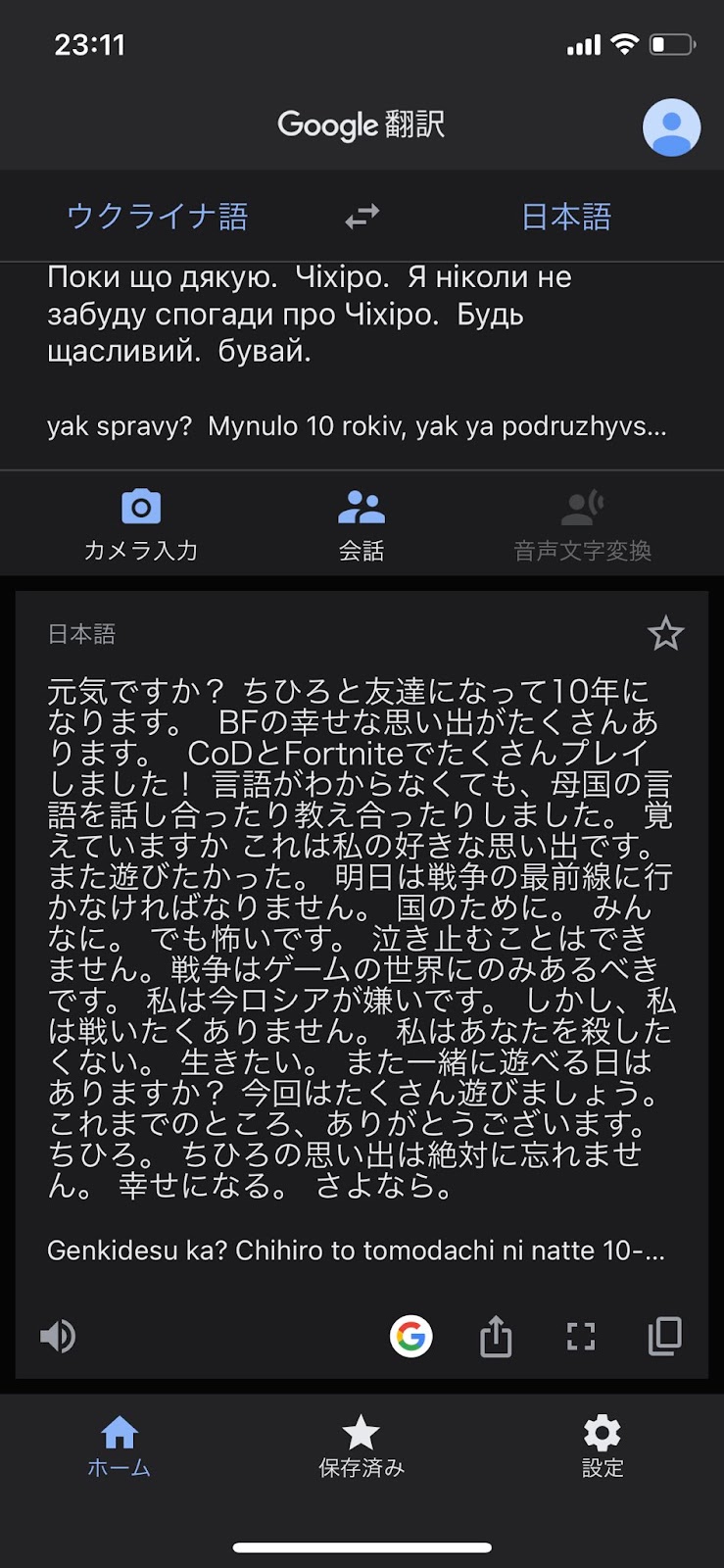Viewport: 724px width, 1568px height.
Task: Open カメラ入力 camera translation
Action: coord(141,524)
